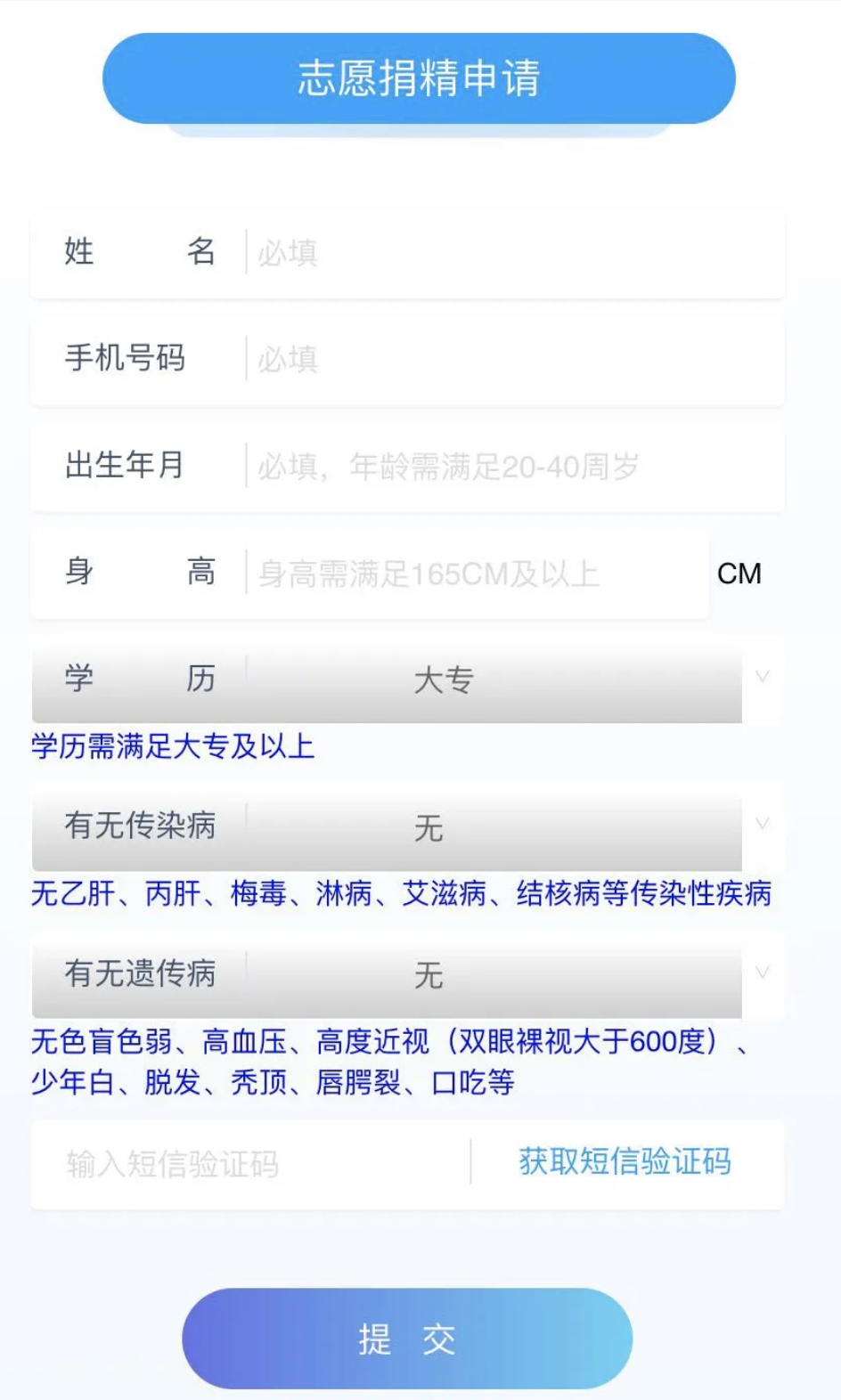This screenshot has width=841, height=1400.
Task: Tap the 输入短信验证码 input field
Action: tap(250, 1164)
